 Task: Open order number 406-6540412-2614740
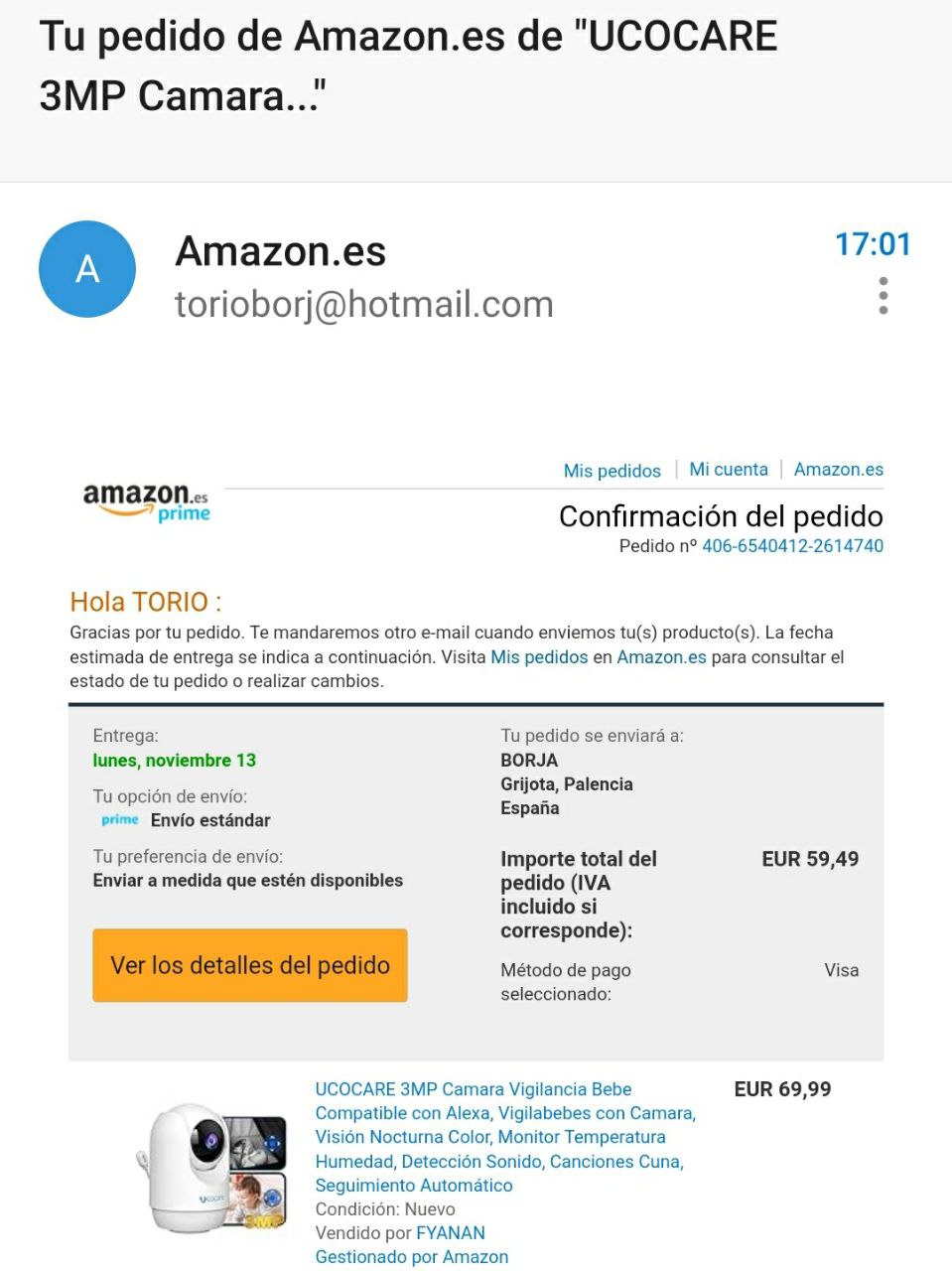(x=792, y=545)
